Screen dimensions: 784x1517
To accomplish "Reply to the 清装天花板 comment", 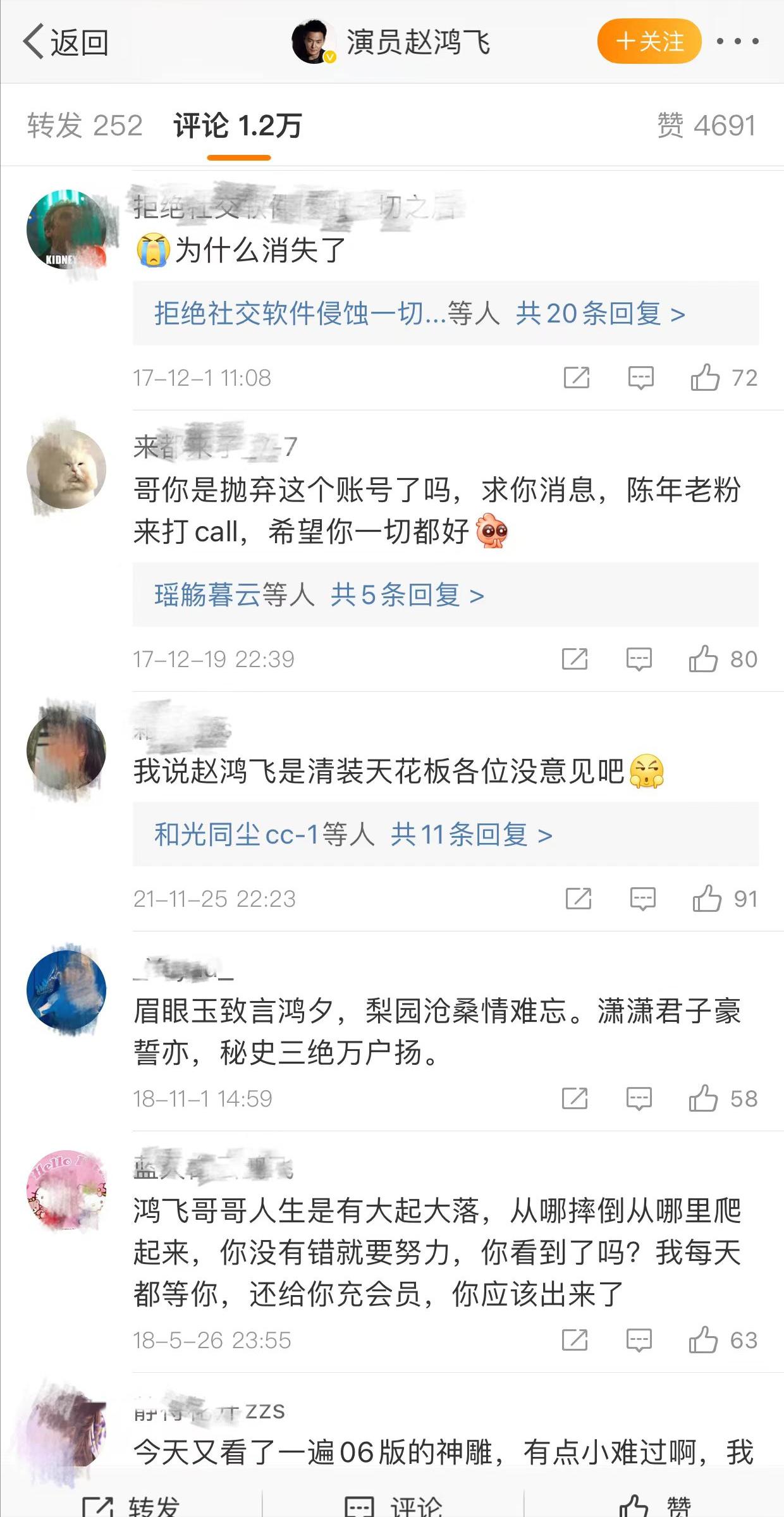I will pos(642,899).
